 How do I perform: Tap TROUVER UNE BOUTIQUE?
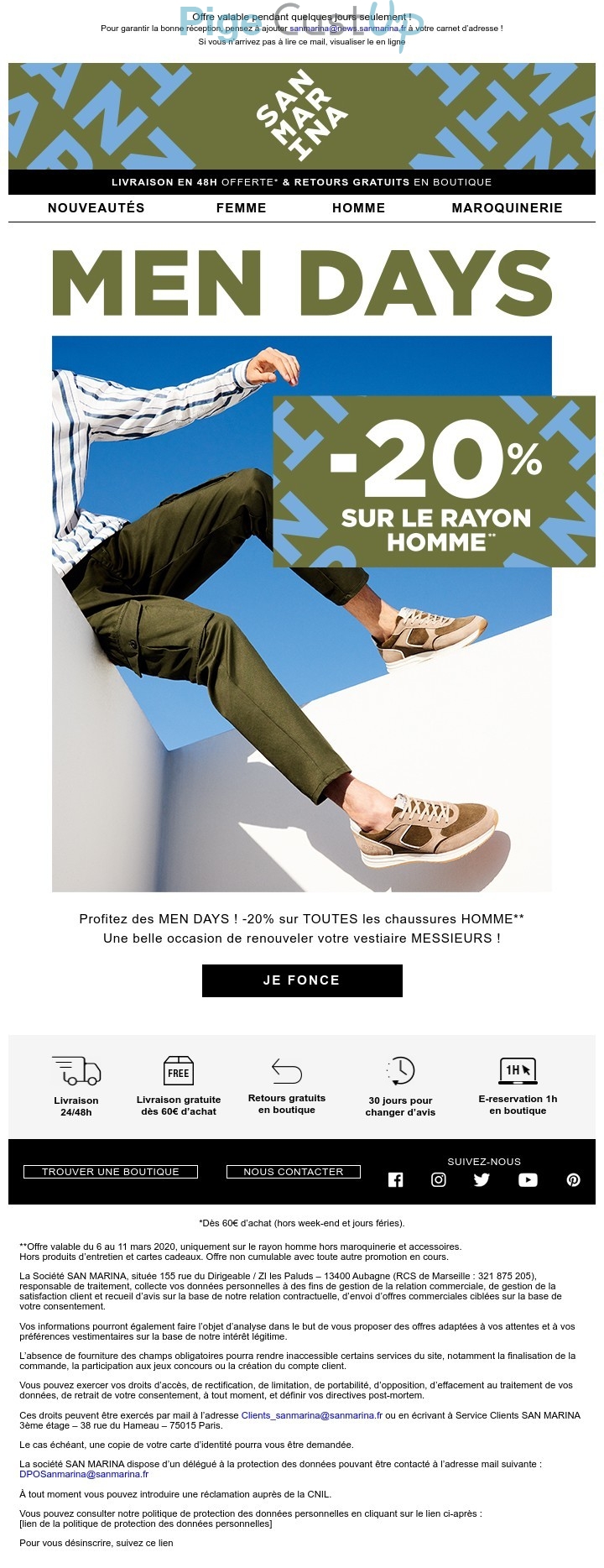coord(111,1171)
